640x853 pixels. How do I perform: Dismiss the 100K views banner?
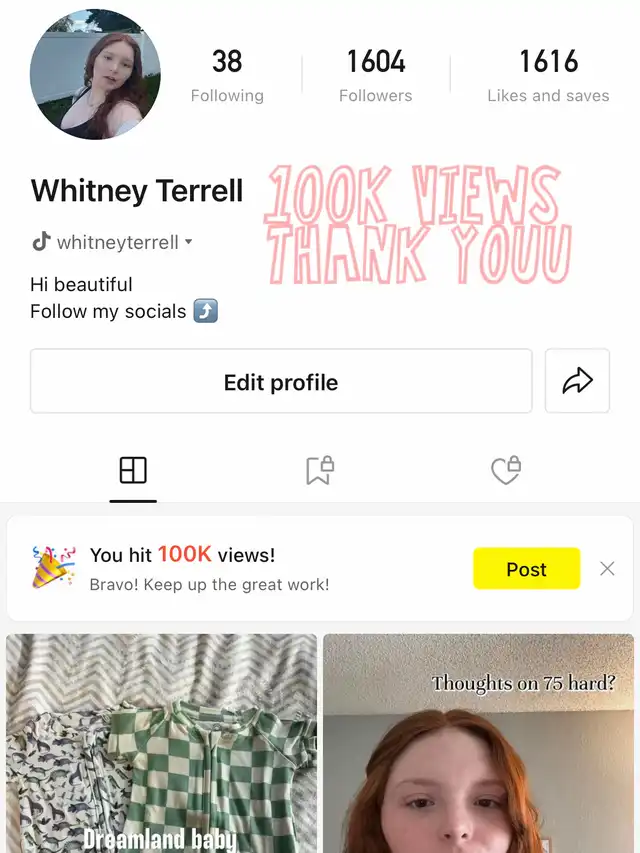click(607, 569)
